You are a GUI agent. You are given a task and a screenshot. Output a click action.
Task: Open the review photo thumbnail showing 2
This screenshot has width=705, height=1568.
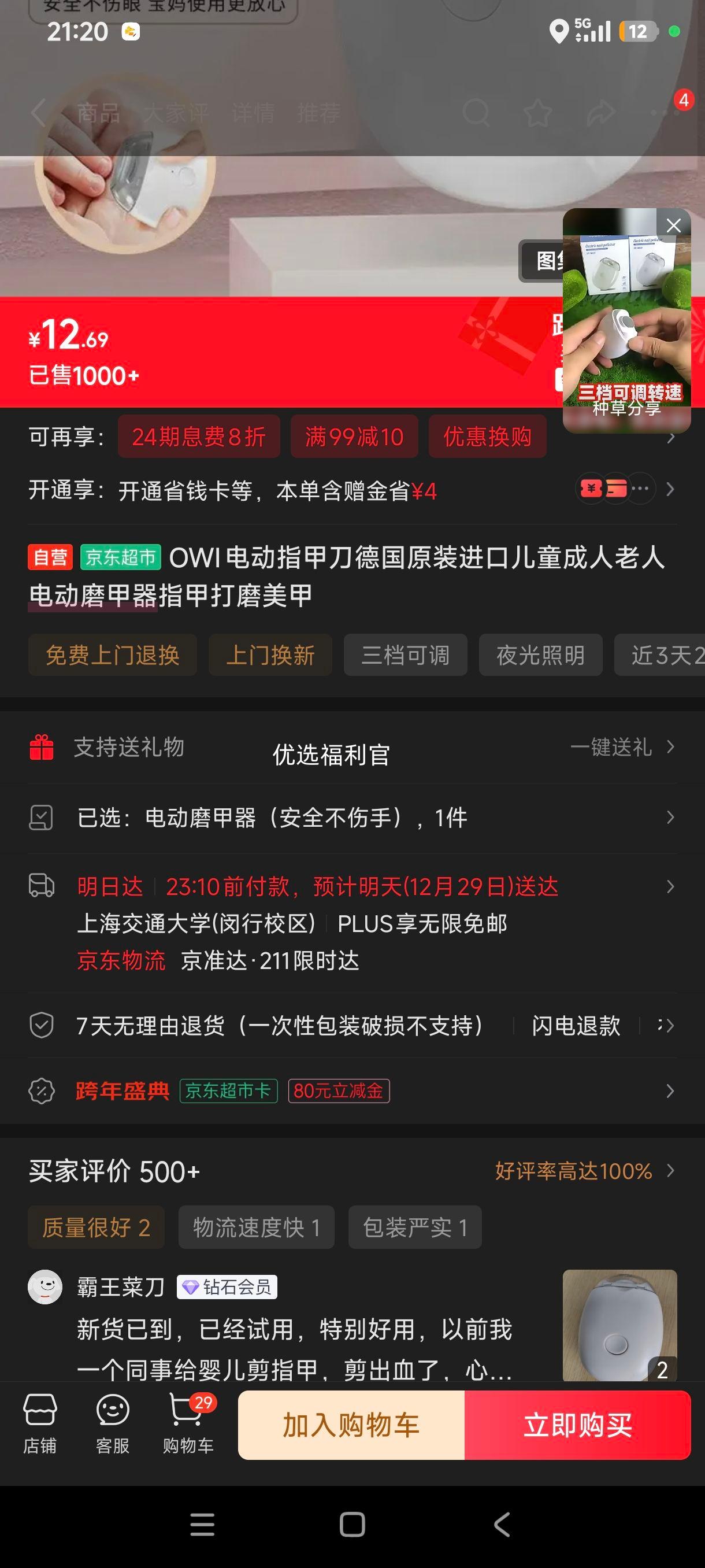(x=619, y=1326)
